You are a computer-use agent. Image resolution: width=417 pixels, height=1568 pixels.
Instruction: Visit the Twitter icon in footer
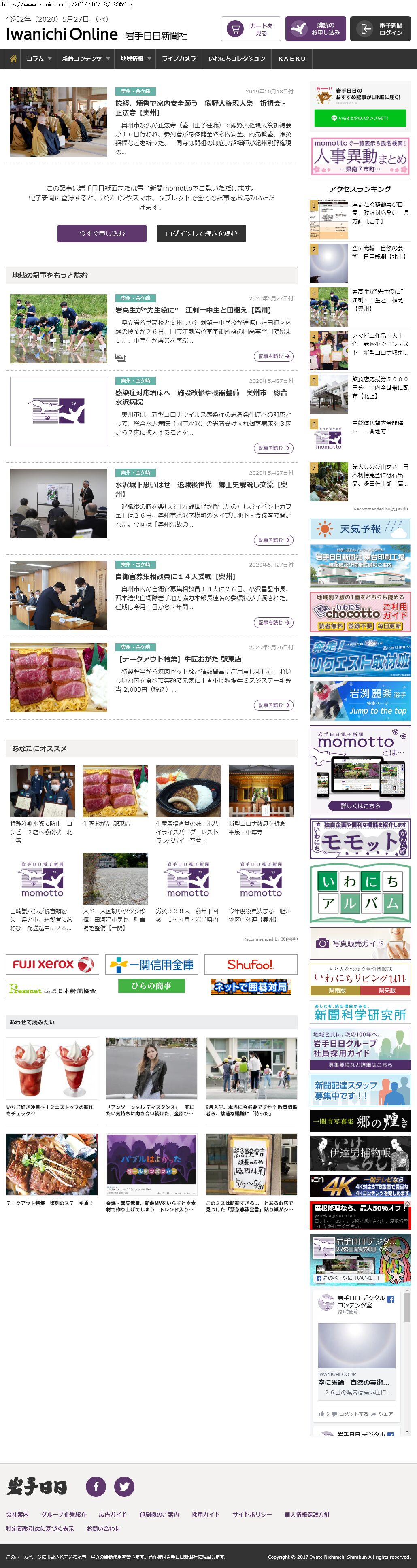[x=124, y=1486]
